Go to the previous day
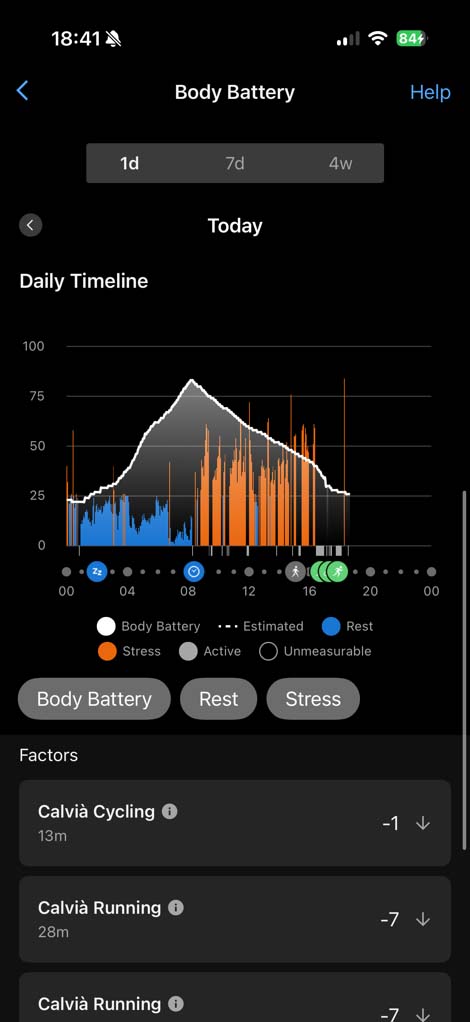Viewport: 470px width, 1022px height. [x=31, y=226]
